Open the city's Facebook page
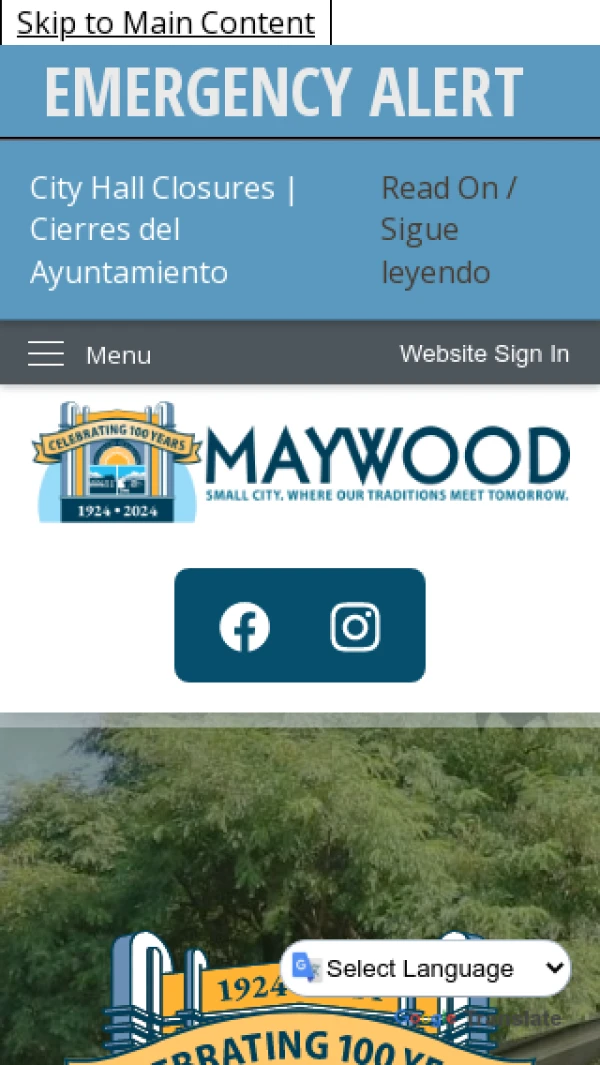Screen dimensions: 600x1065 pyautogui.click(x=245, y=627)
